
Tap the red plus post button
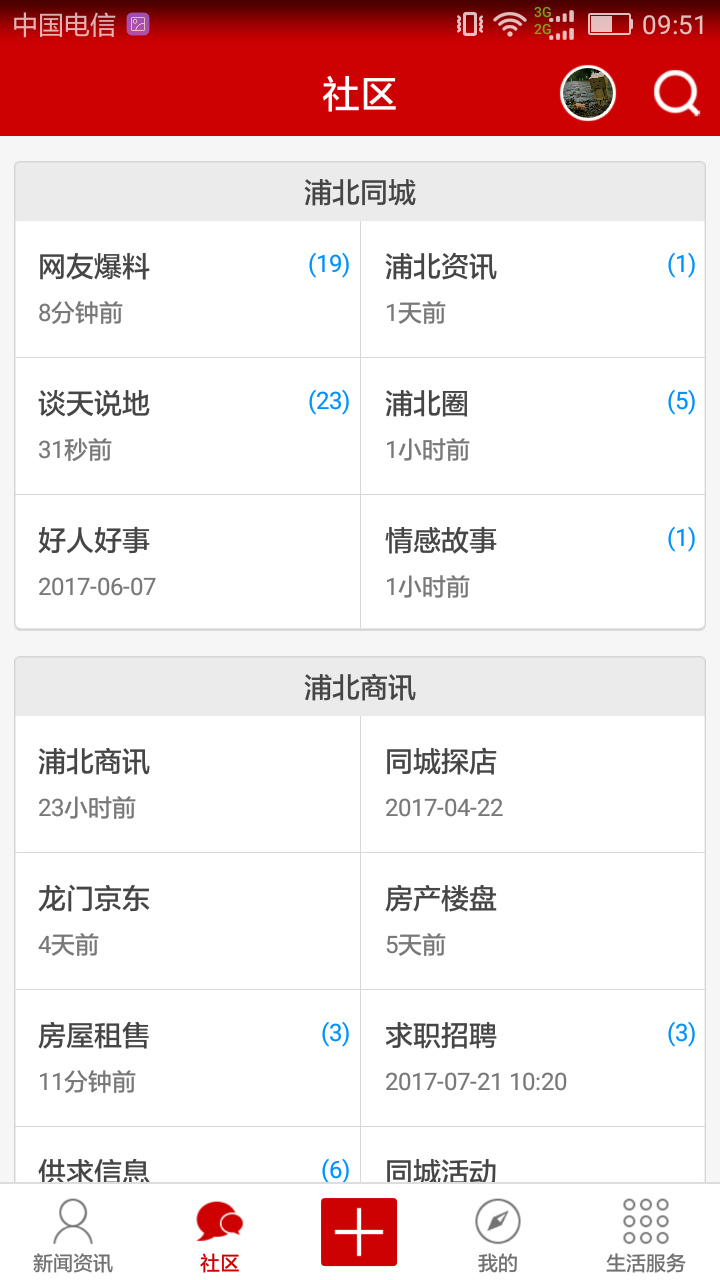(359, 1232)
